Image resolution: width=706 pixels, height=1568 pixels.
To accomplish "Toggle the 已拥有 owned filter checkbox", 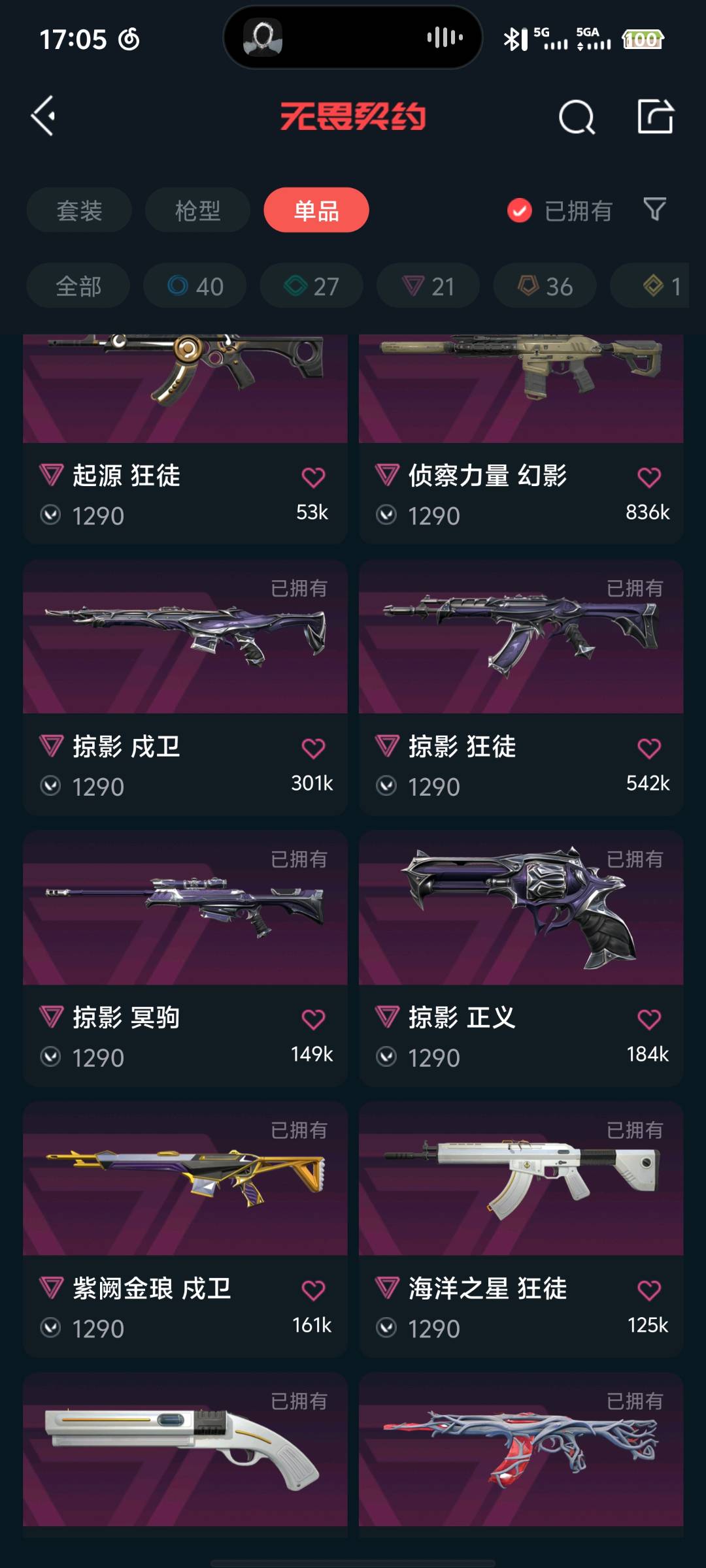I will 520,210.
